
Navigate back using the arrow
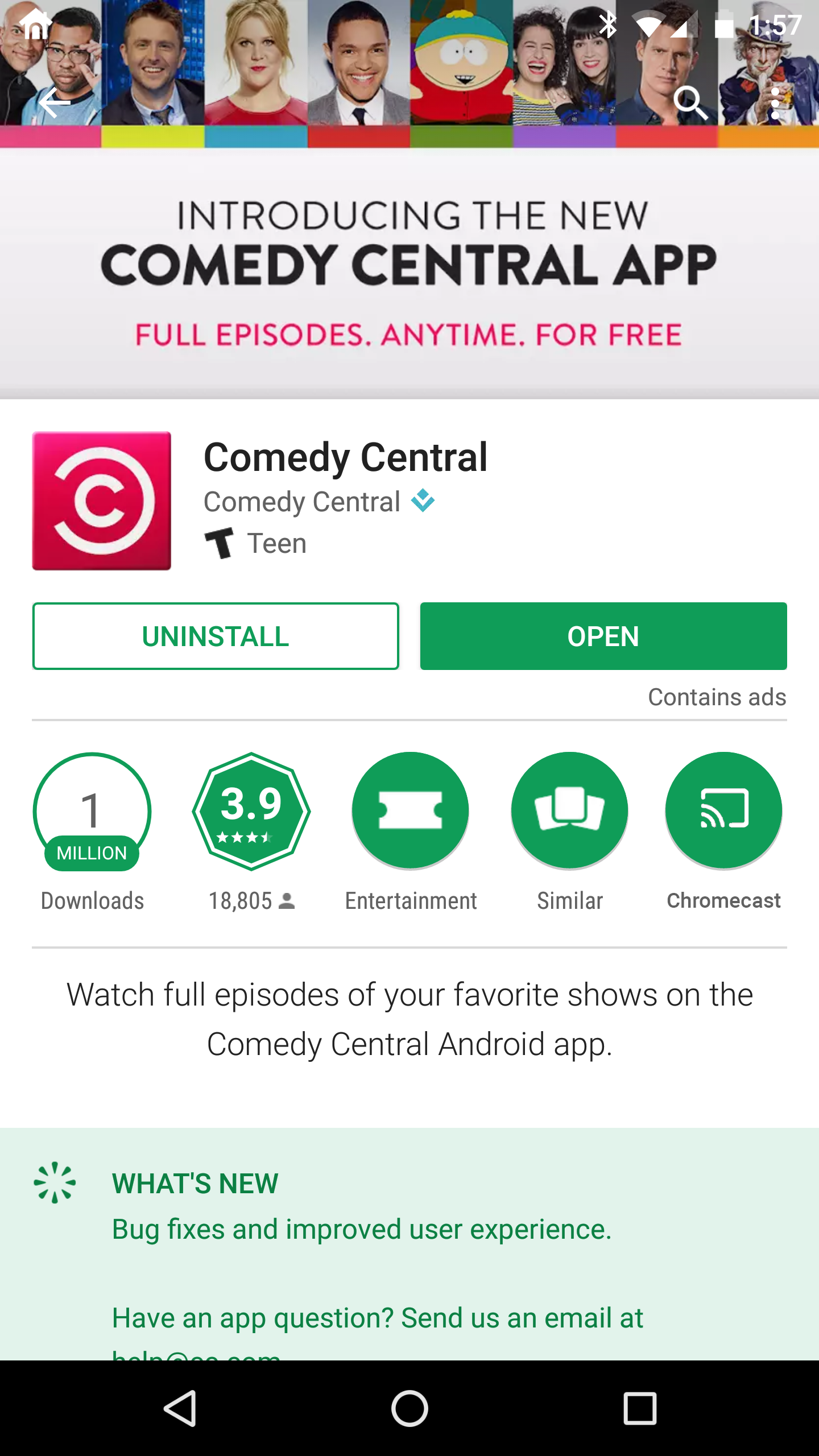[53, 102]
